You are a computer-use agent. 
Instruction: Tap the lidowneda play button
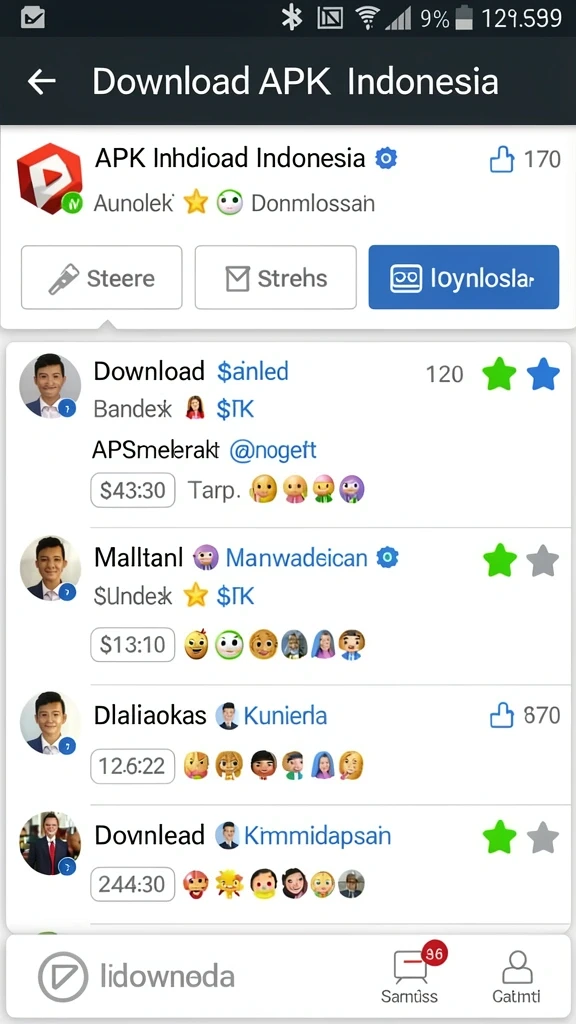[63, 977]
